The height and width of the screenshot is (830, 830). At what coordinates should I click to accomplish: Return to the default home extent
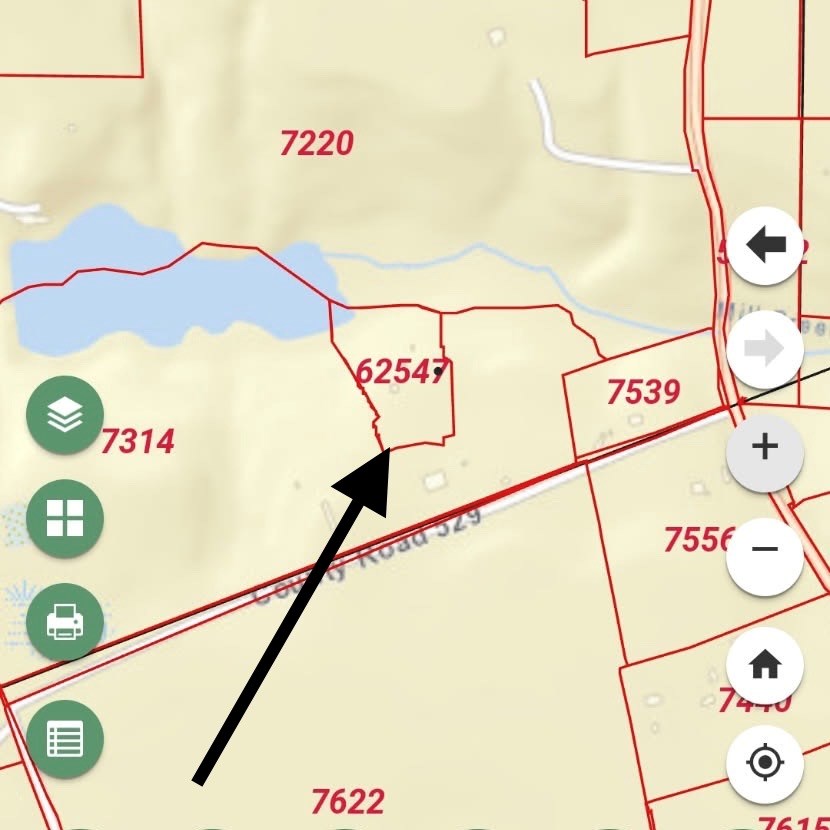click(x=765, y=663)
